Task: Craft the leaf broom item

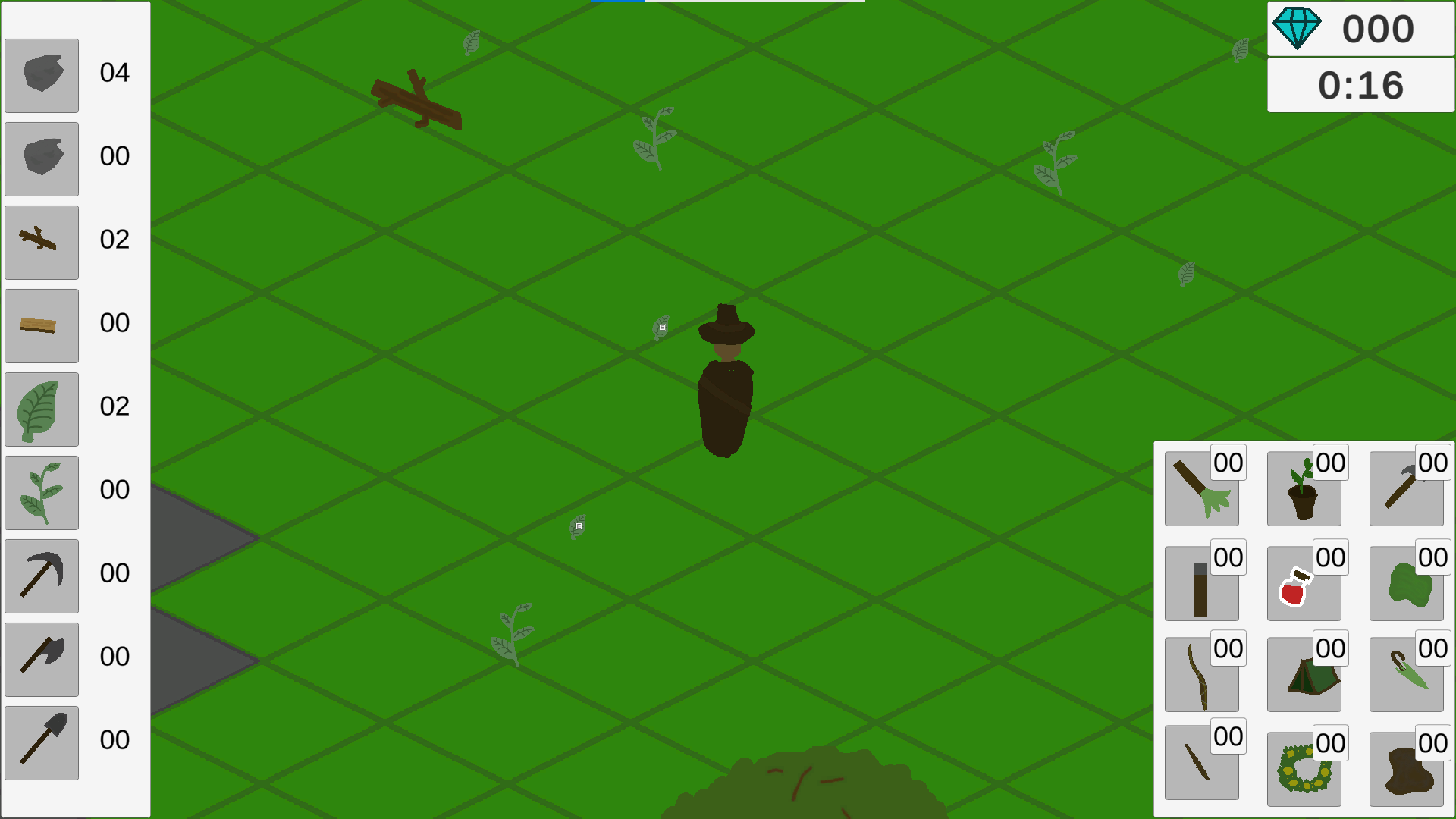Action: [x=1201, y=490]
